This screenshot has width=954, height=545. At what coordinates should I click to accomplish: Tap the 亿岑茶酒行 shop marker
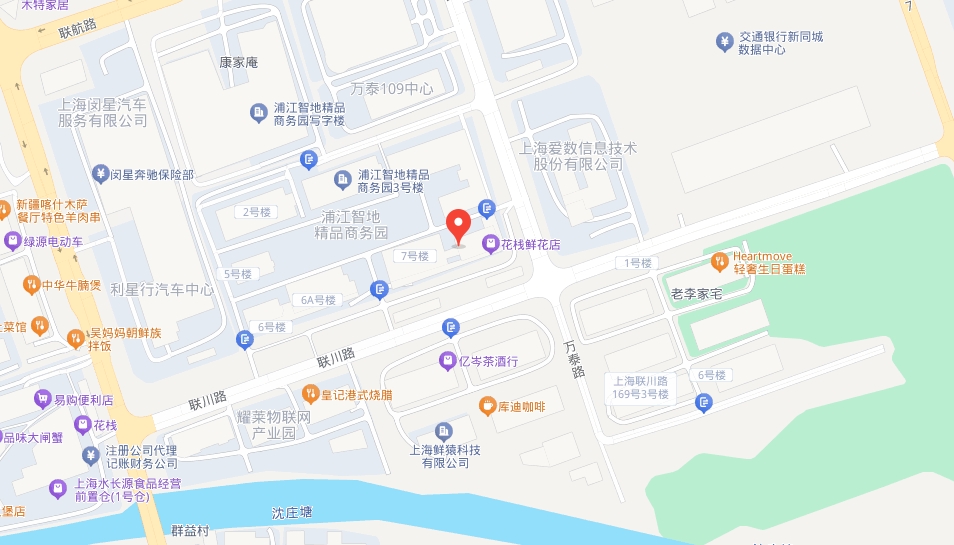coord(447,361)
